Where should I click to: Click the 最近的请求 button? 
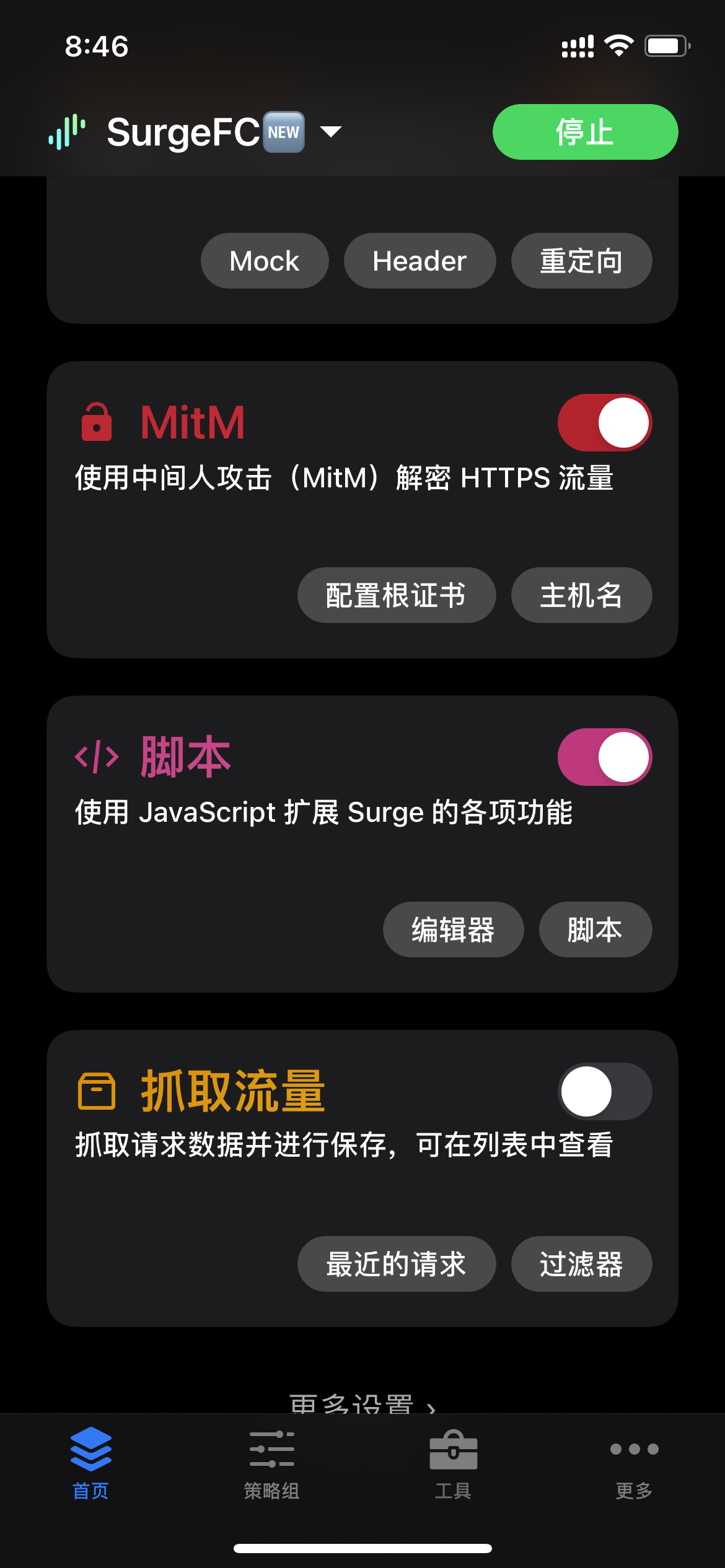coord(396,1263)
